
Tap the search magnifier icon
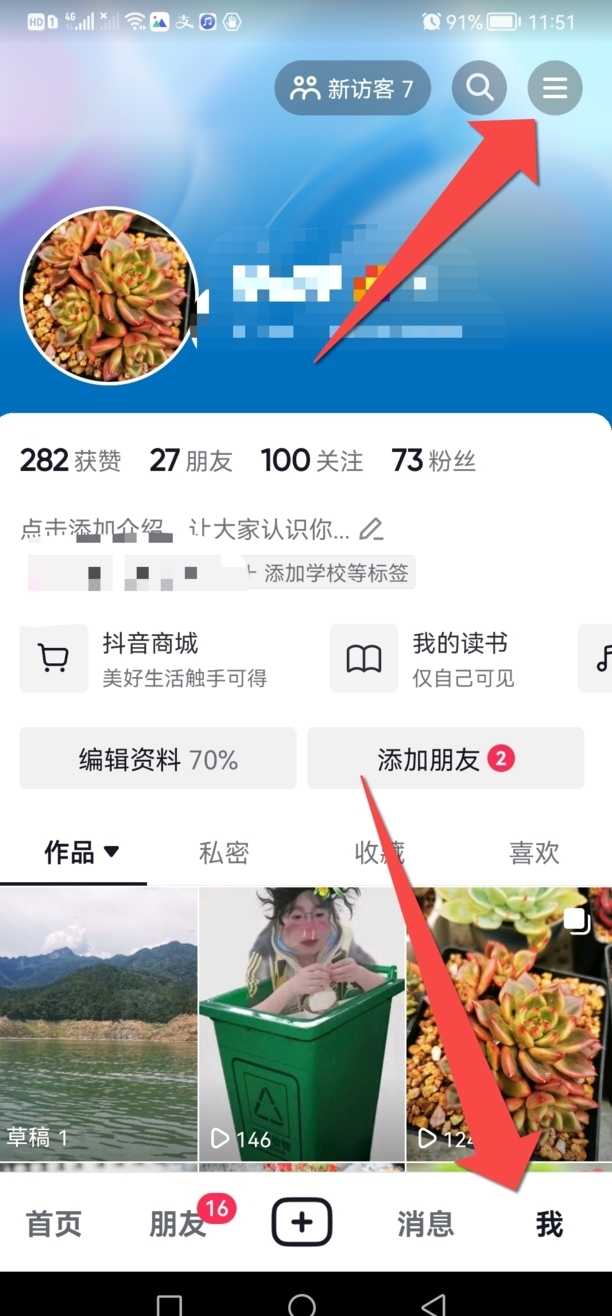(x=479, y=89)
